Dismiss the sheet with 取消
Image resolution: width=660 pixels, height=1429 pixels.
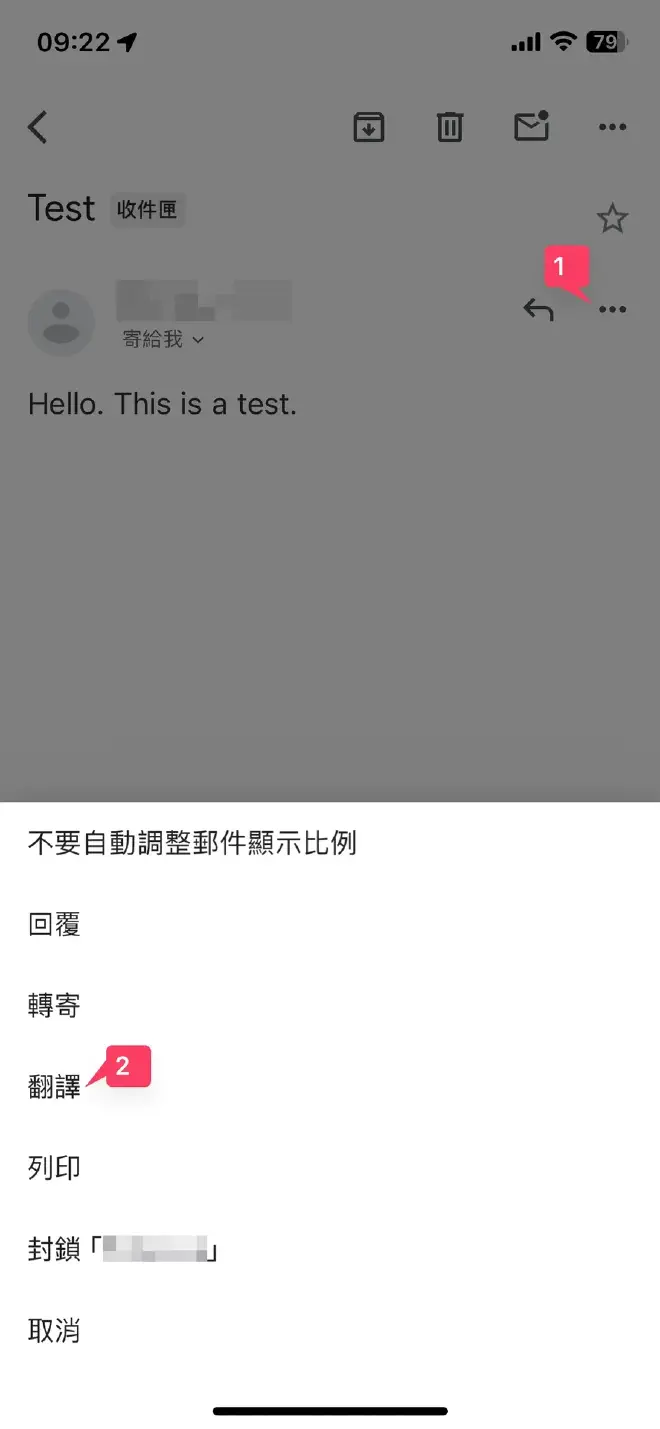(55, 1331)
